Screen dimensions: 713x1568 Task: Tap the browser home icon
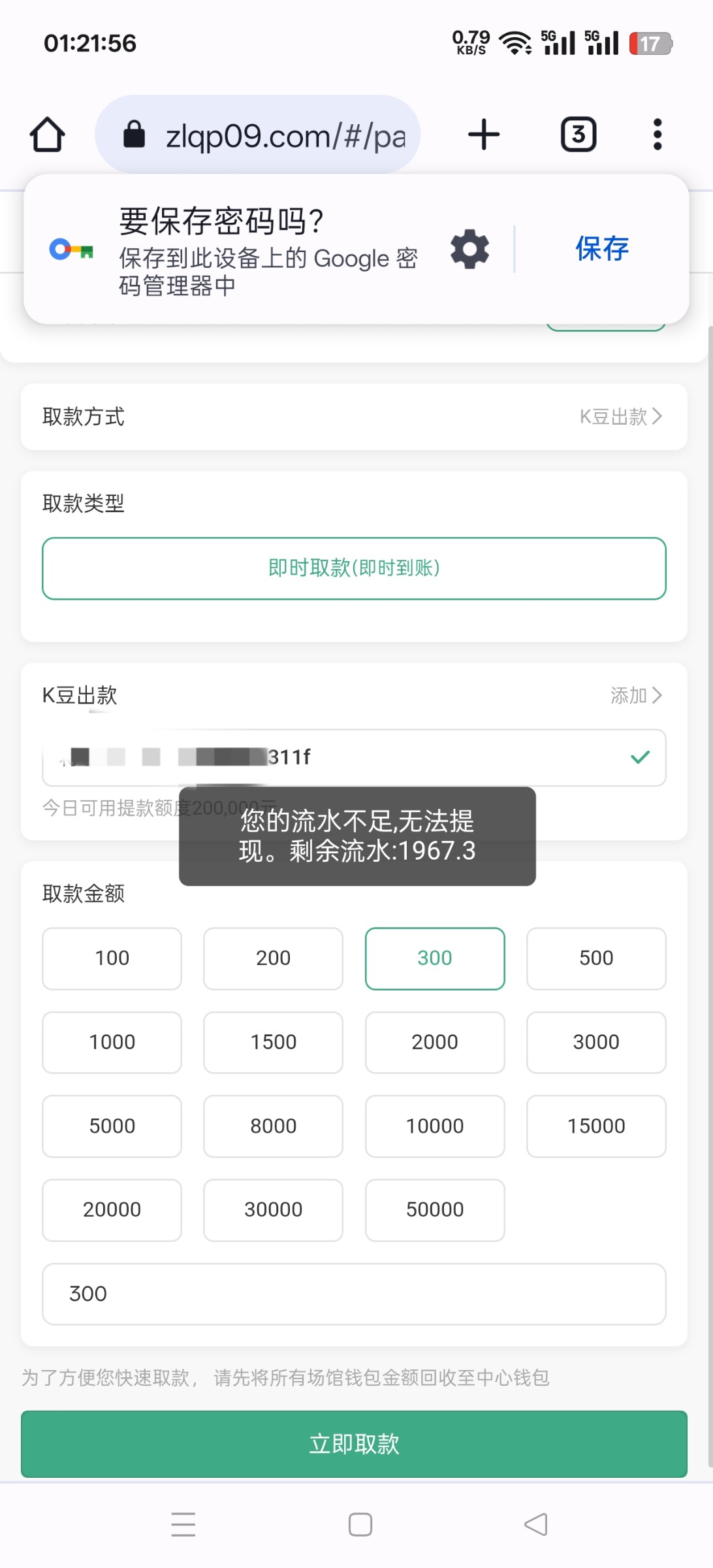coord(48,135)
